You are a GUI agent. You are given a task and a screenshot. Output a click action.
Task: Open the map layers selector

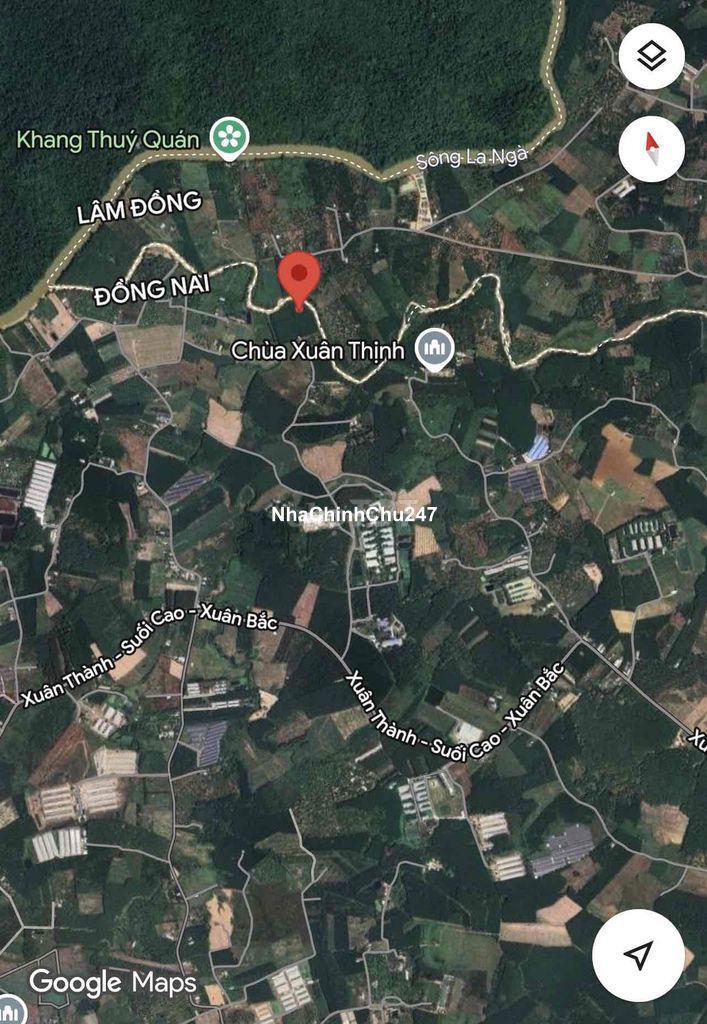pos(651,56)
